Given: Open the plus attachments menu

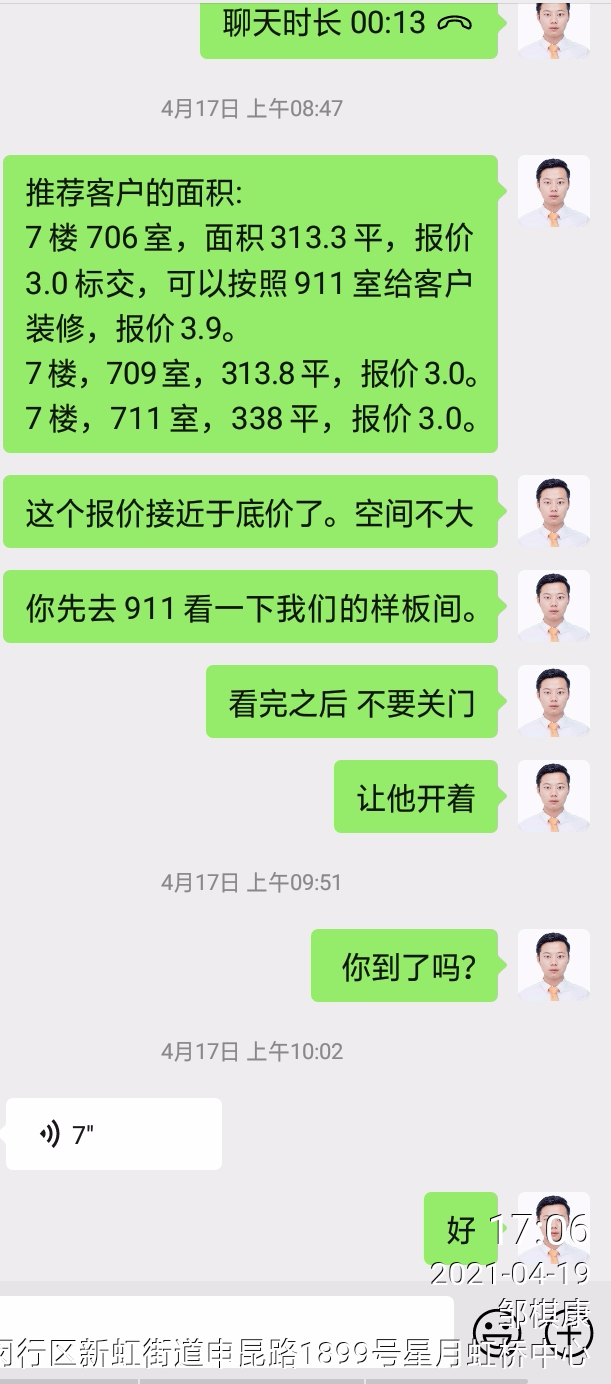Looking at the screenshot, I should pos(570,1332).
